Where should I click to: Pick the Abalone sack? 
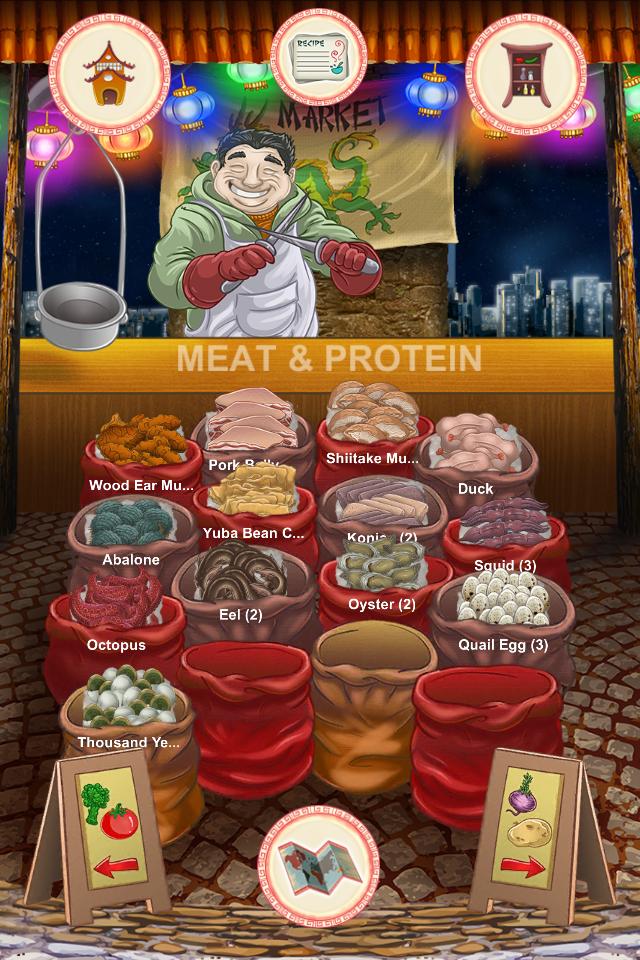pyautogui.click(x=130, y=528)
